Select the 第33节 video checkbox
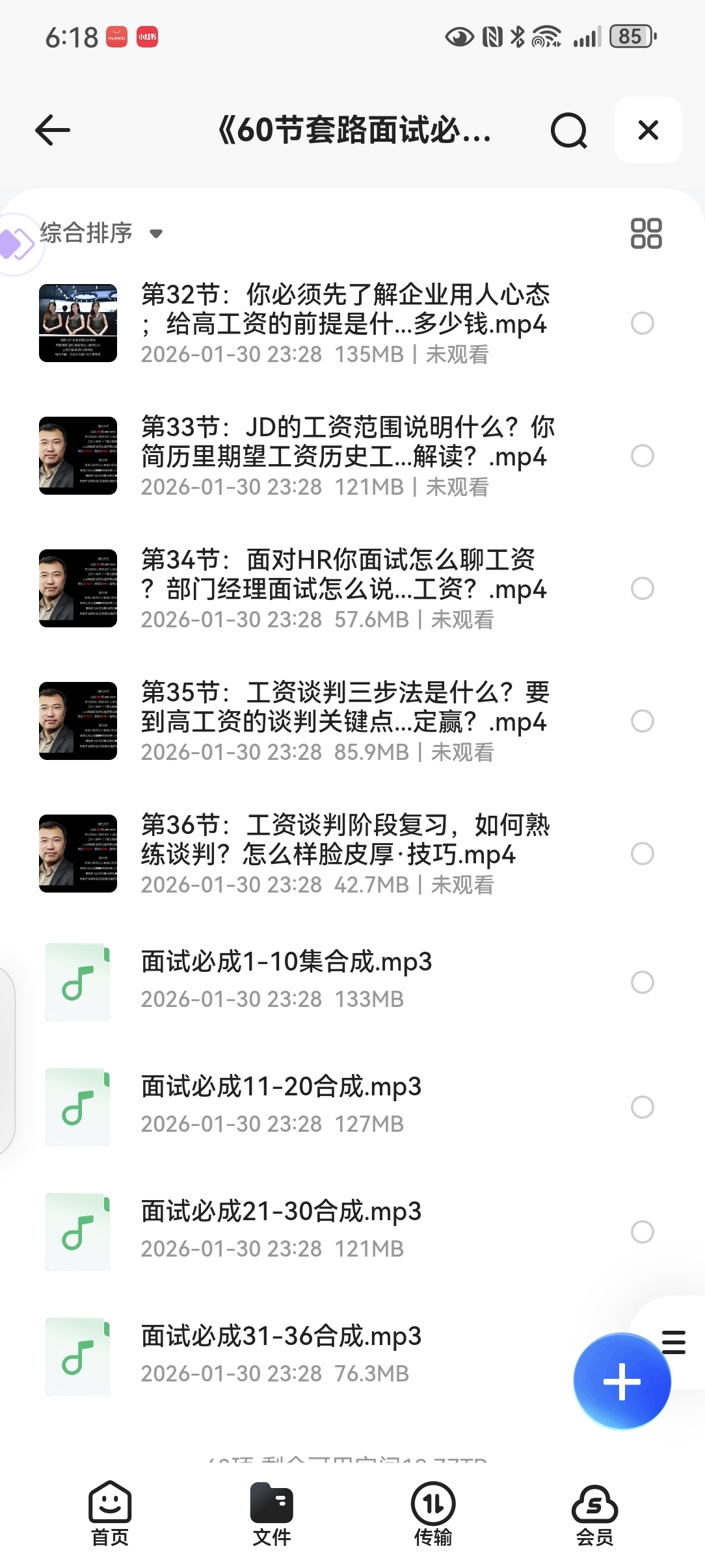This screenshot has width=705, height=1568. pos(642,456)
